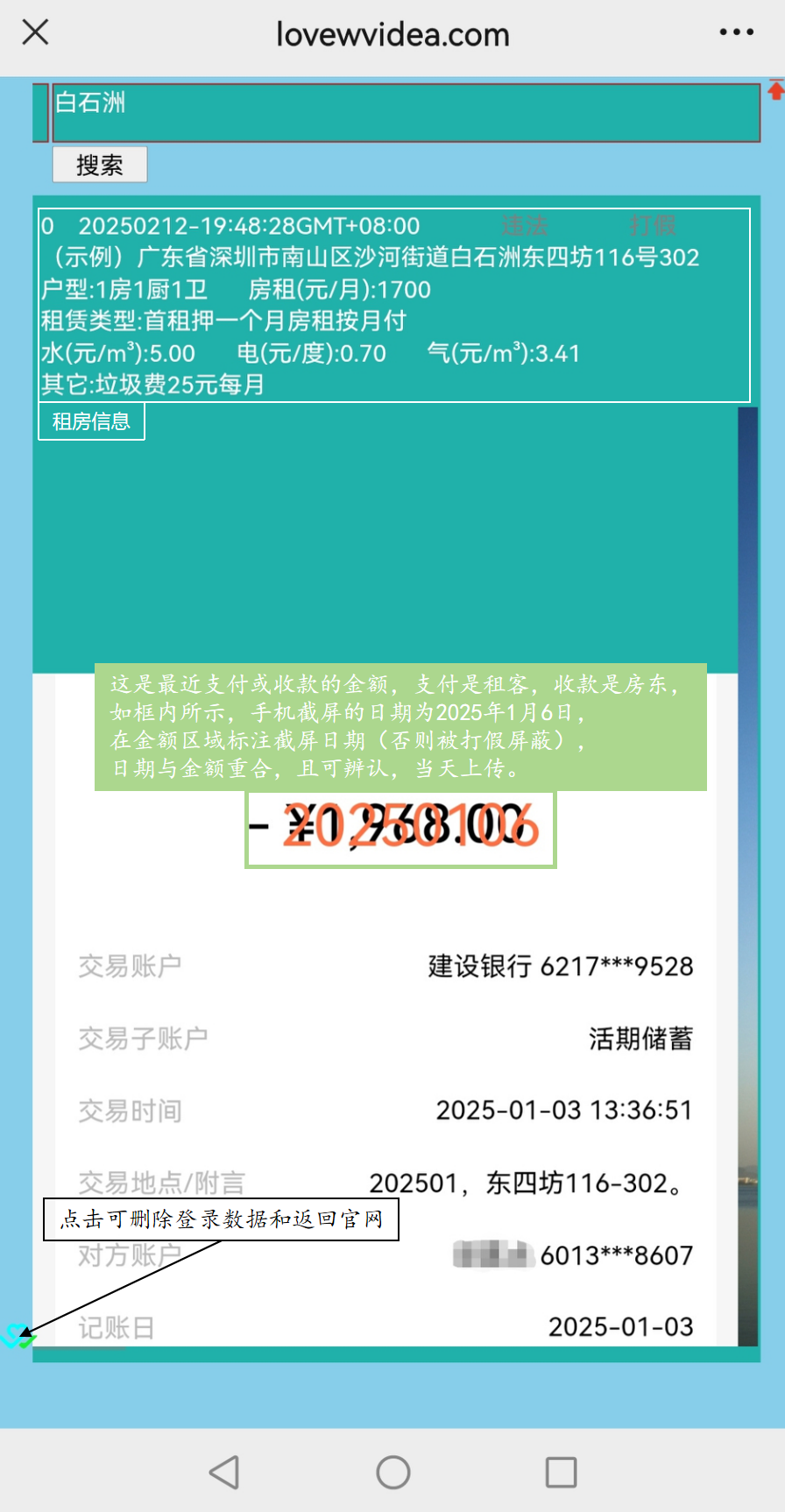Tap icon to delete login data and return

pyautogui.click(x=17, y=1336)
